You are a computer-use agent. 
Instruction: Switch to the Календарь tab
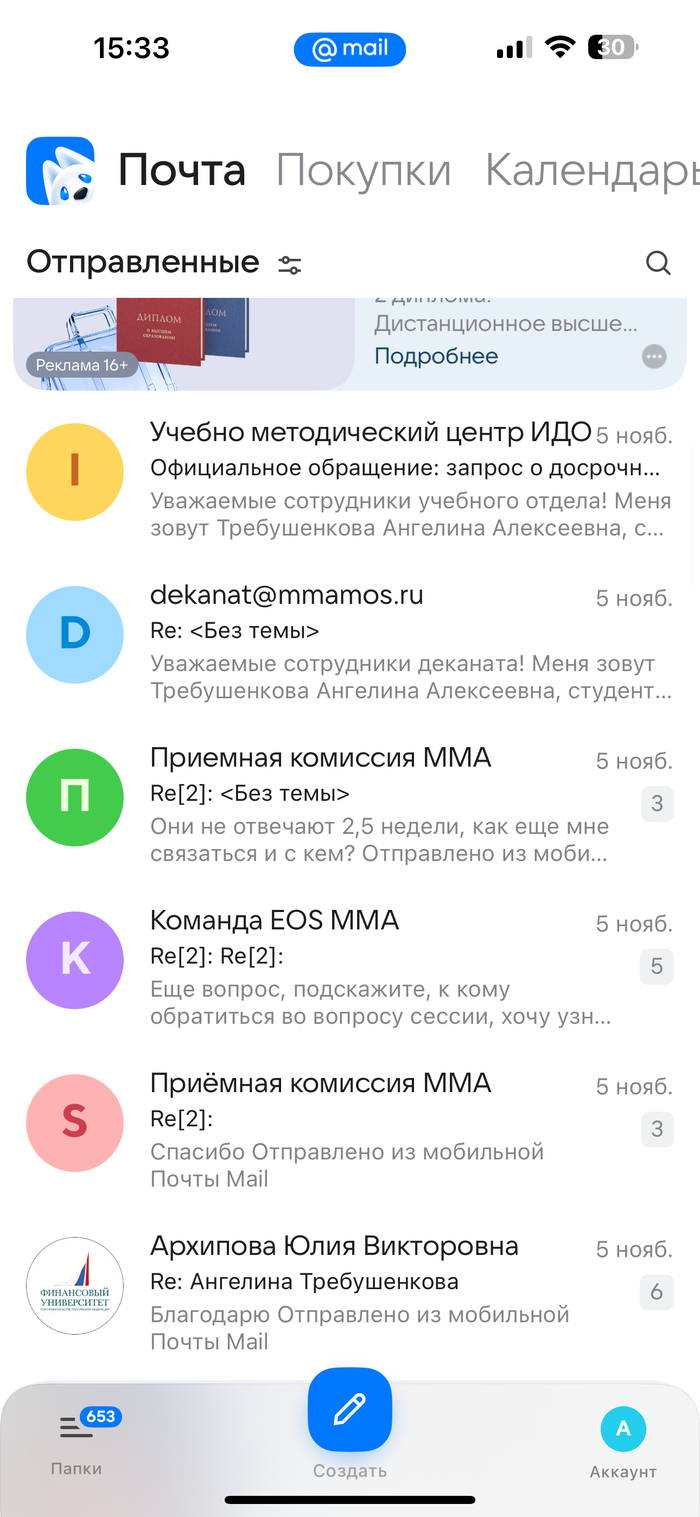point(590,171)
